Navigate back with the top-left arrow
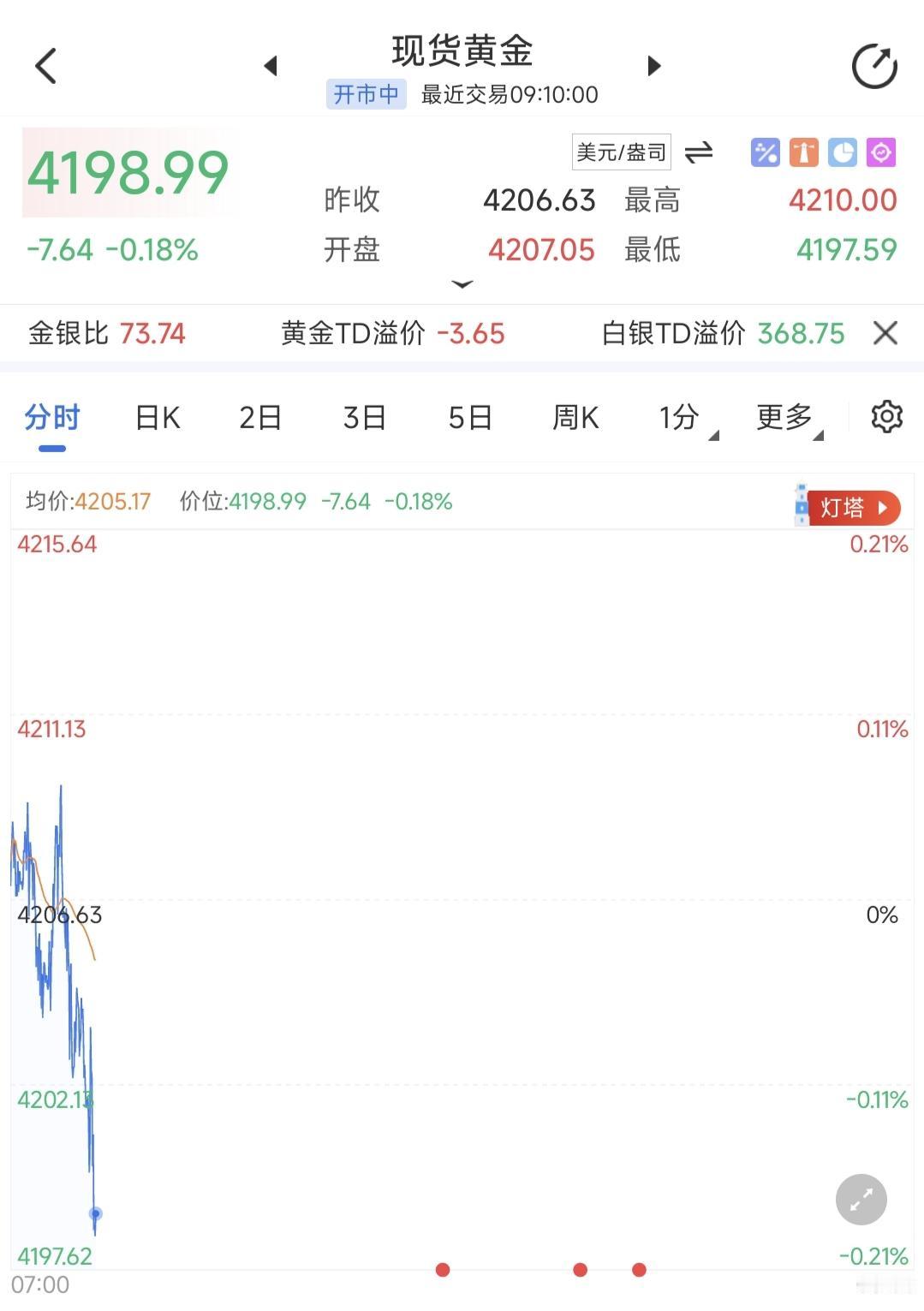924x1311 pixels. coord(45,64)
